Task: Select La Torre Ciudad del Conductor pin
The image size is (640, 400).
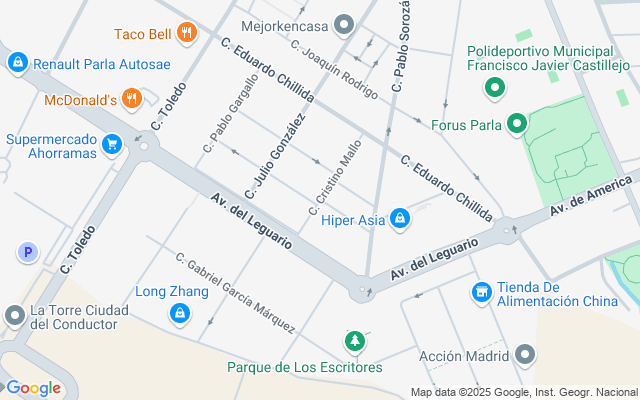Action: pyautogui.click(x=16, y=316)
